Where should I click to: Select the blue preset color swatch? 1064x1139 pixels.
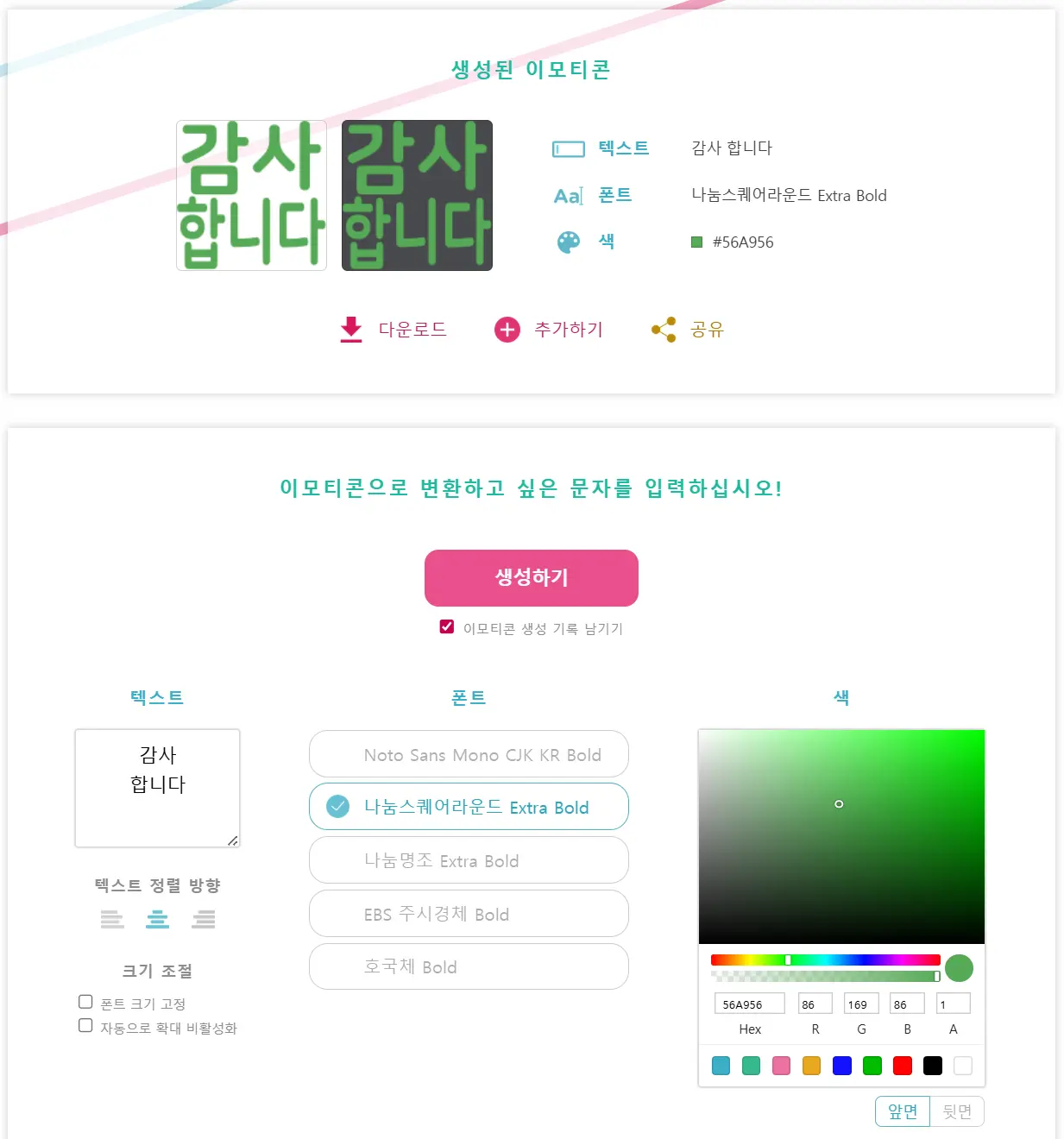click(841, 1066)
